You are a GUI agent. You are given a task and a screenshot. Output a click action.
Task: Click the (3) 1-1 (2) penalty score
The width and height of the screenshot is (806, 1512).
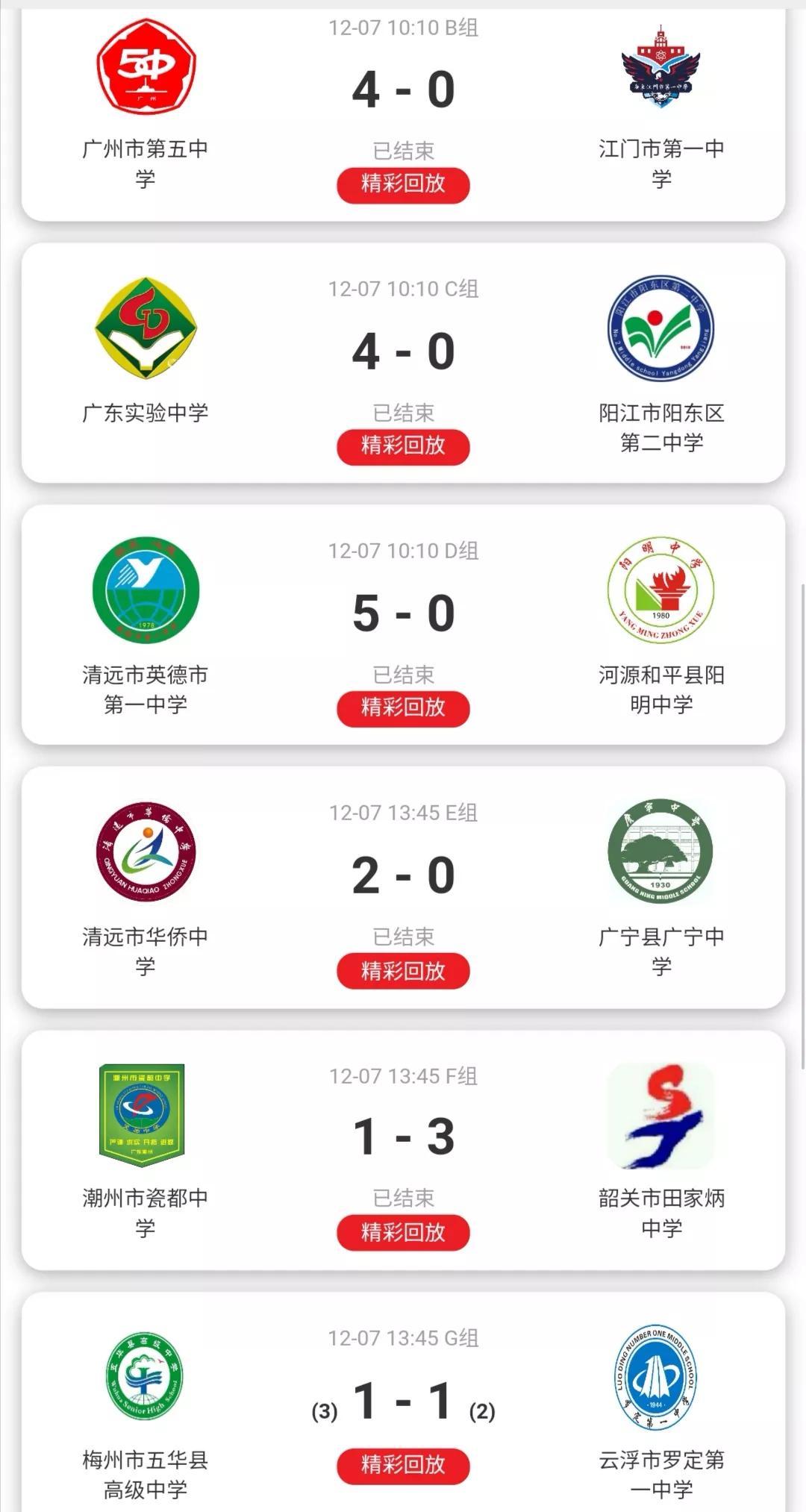pyautogui.click(x=403, y=1405)
